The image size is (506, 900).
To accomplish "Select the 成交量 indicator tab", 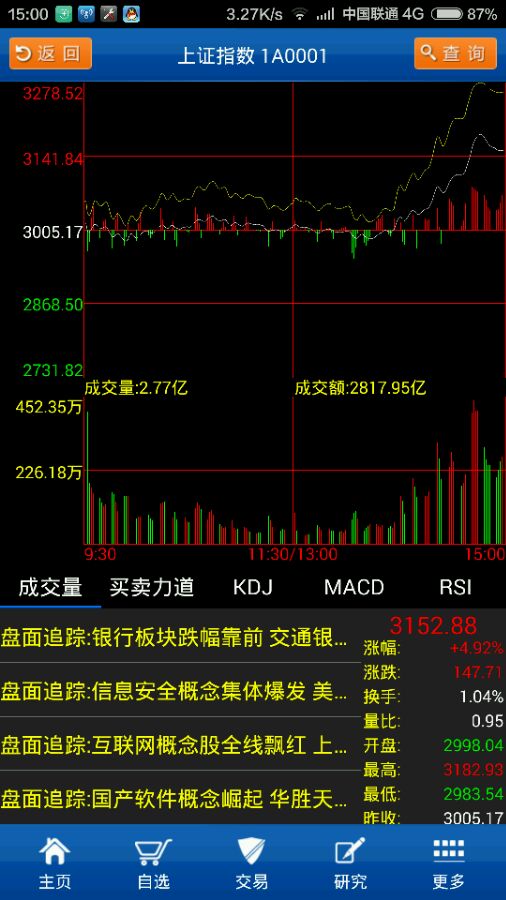I will pyautogui.click(x=50, y=588).
